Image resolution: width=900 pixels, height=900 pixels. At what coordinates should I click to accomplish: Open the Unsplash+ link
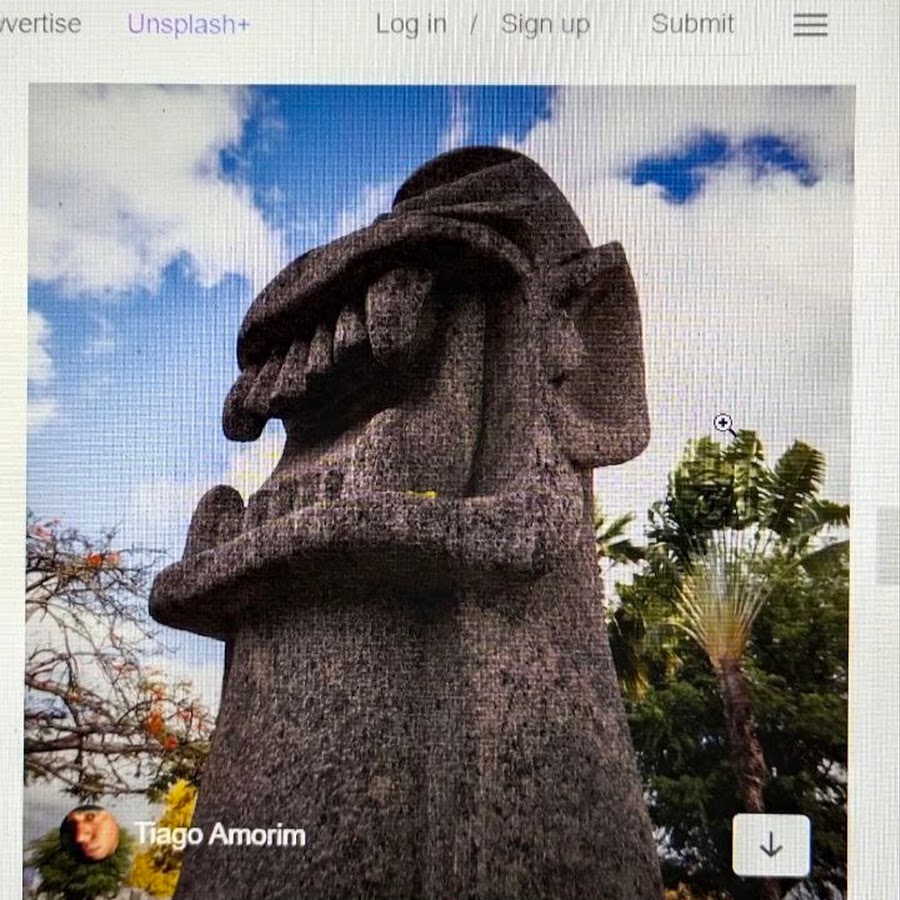tap(188, 24)
